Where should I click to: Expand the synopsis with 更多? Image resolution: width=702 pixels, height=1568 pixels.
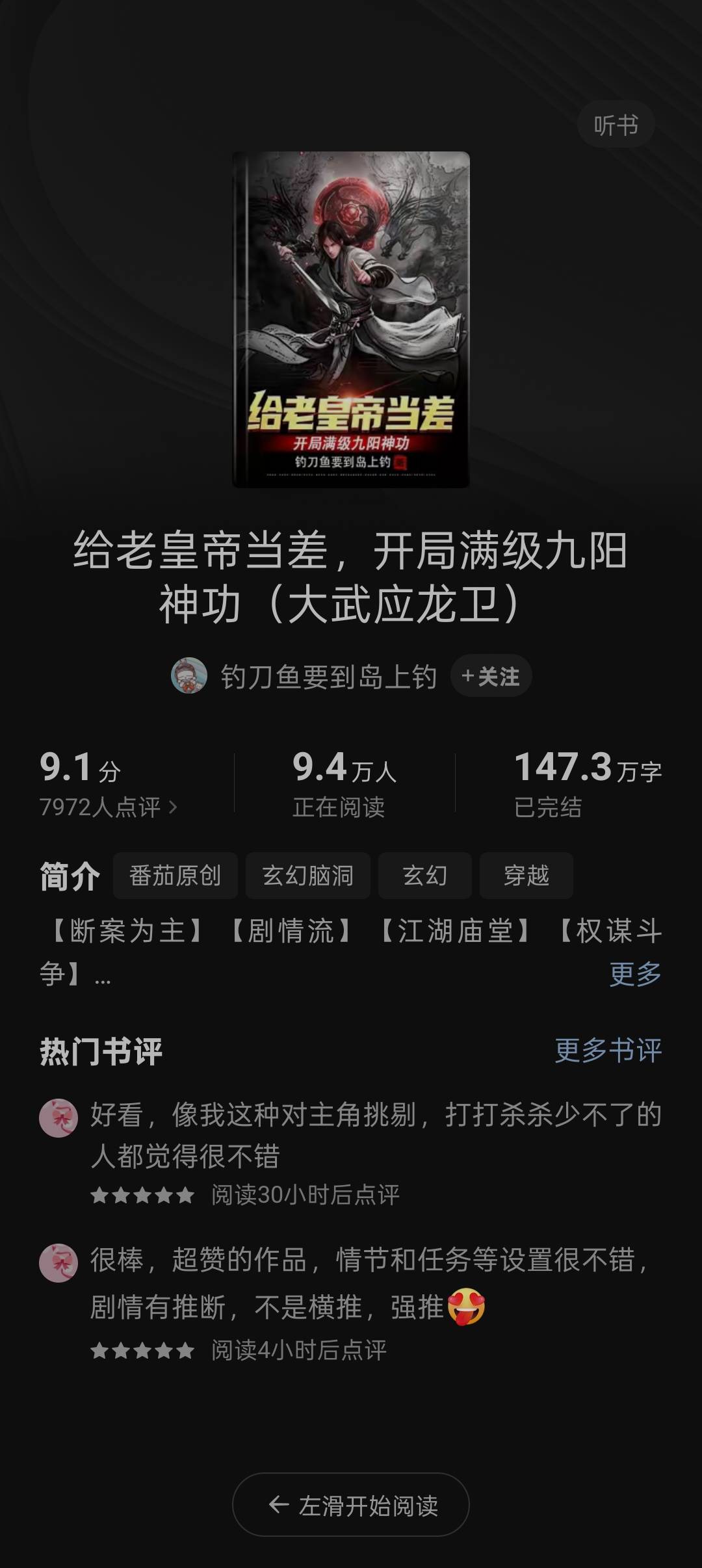(x=635, y=973)
